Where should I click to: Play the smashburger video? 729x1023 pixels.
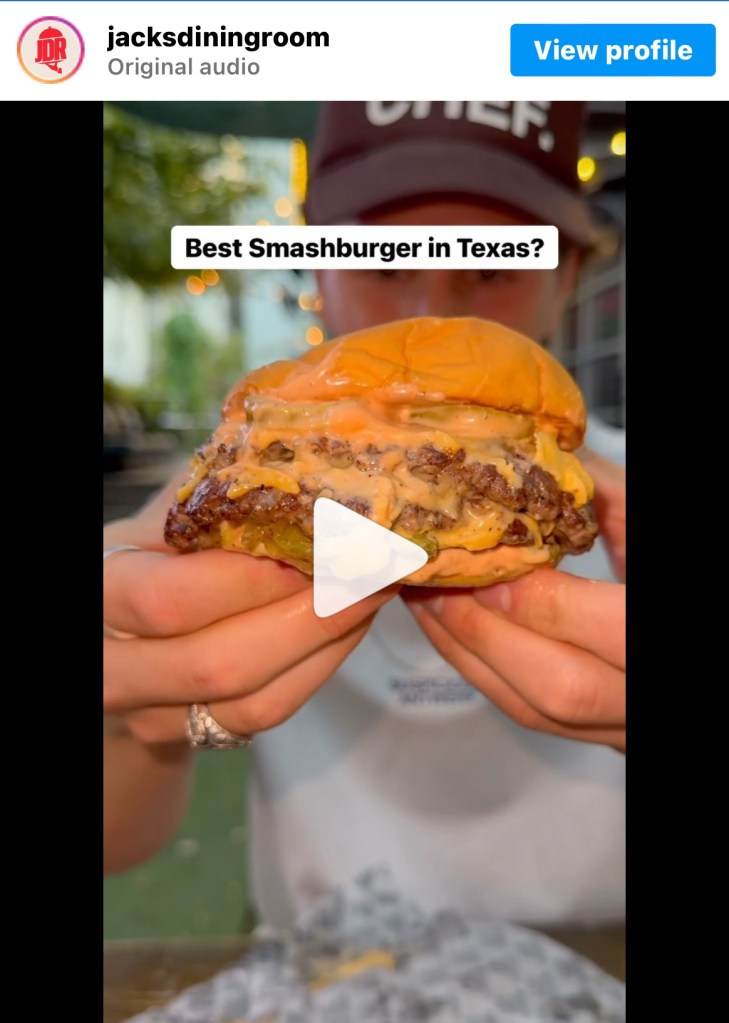366,557
